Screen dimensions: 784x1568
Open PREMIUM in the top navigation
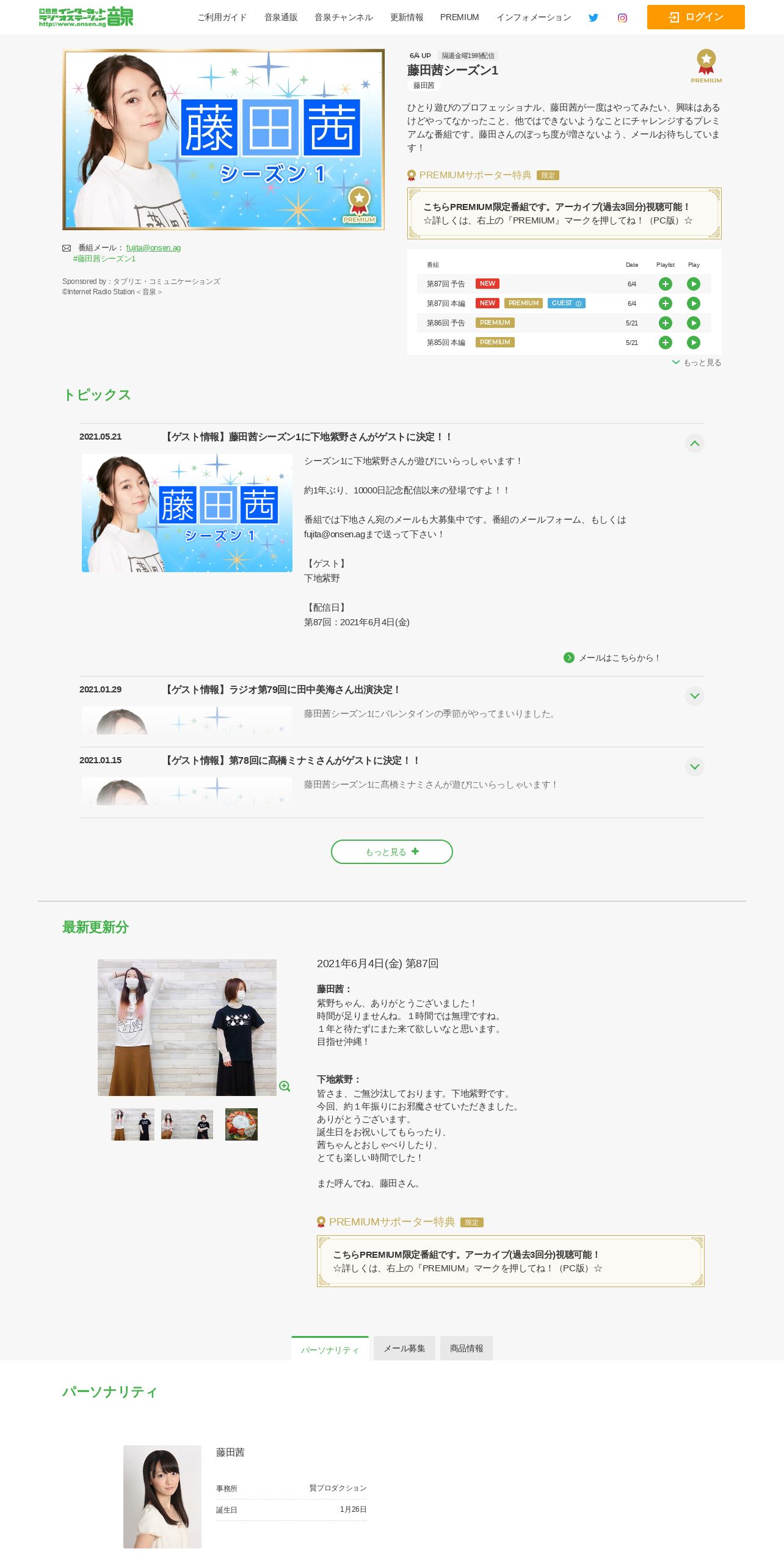coord(459,17)
